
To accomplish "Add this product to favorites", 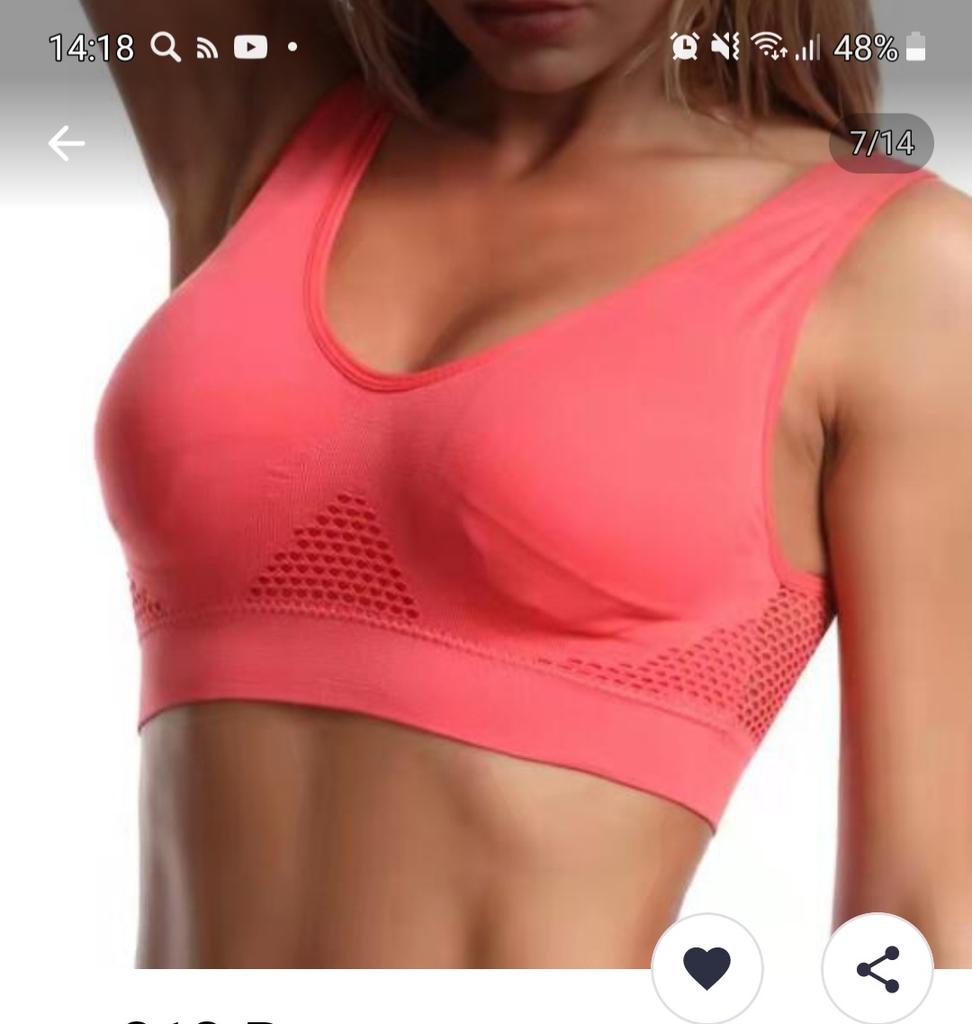I will tap(706, 967).
